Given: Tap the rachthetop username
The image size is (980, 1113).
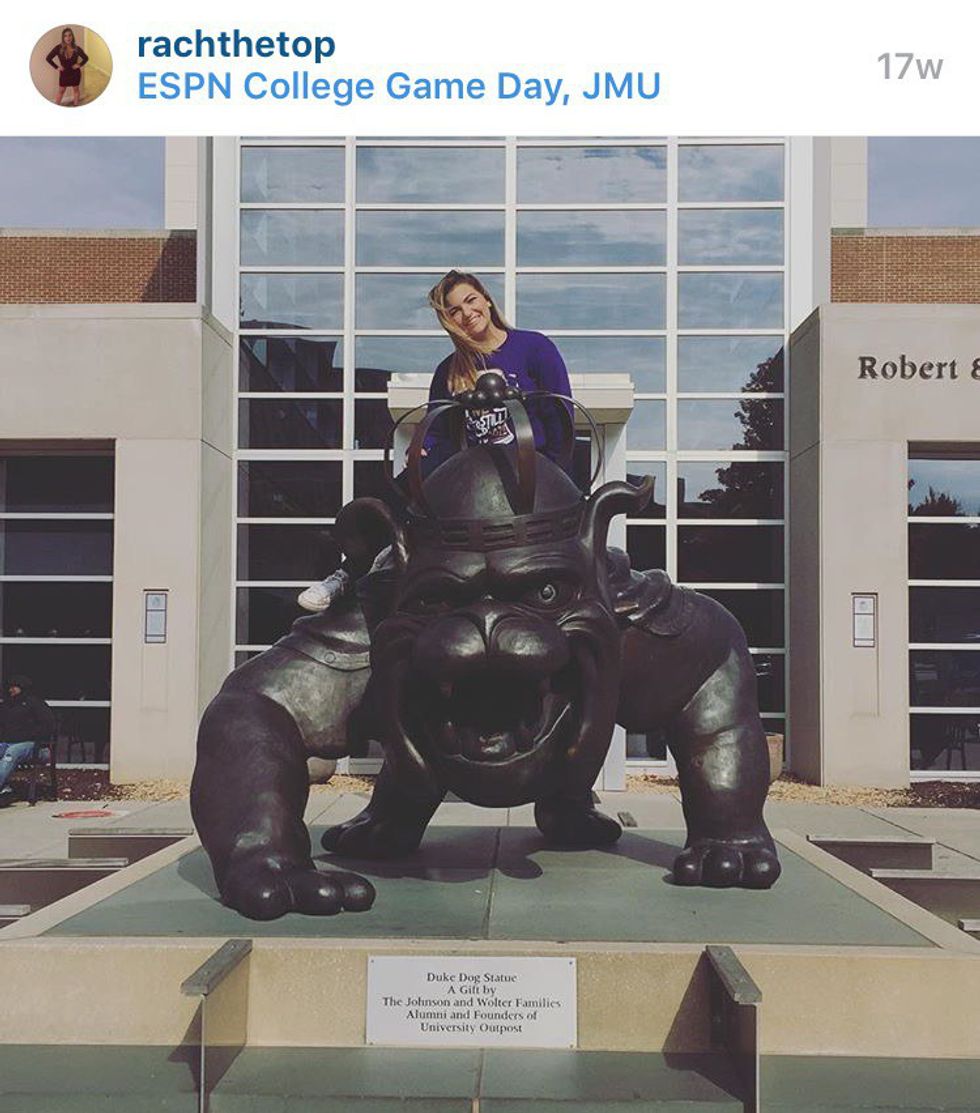Looking at the screenshot, I should (236, 45).
